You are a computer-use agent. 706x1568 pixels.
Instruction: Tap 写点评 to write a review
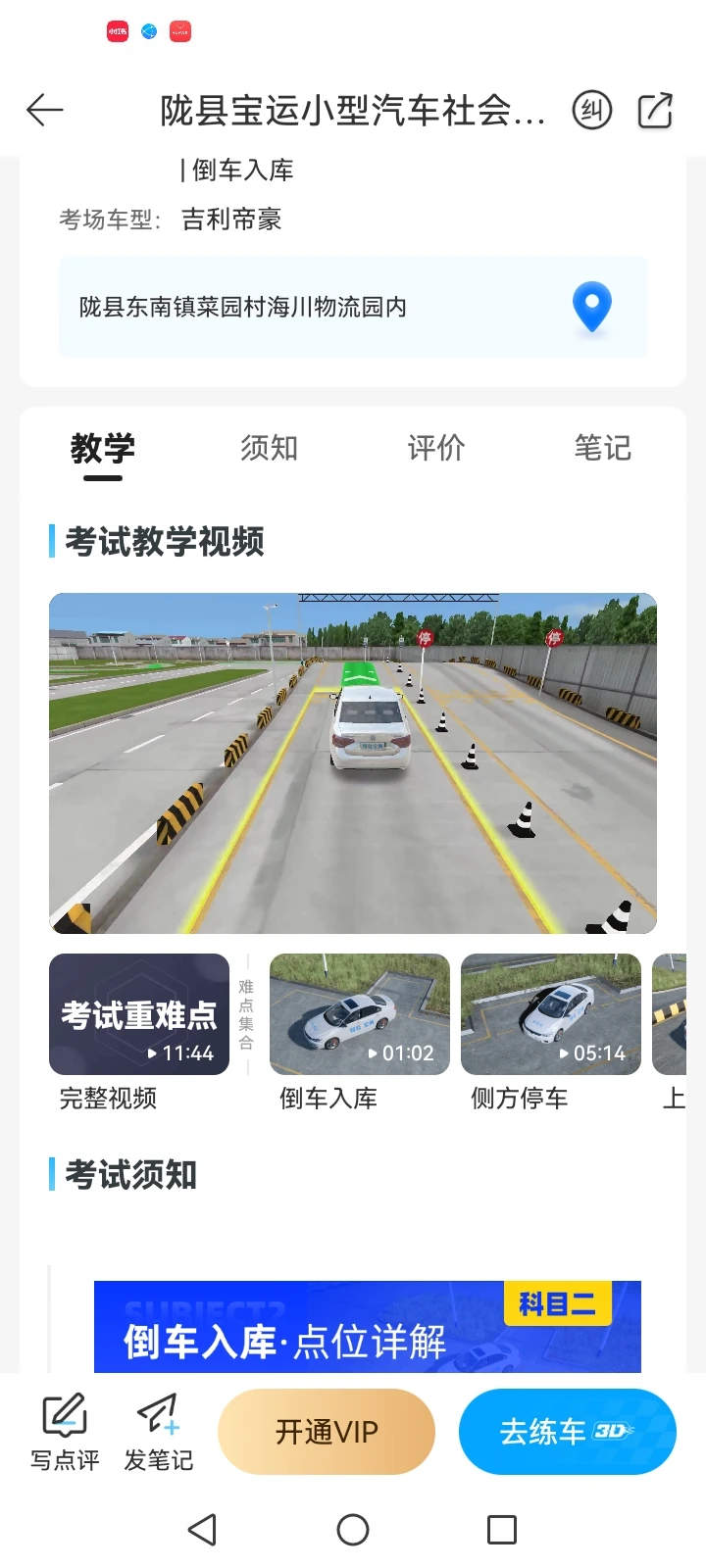[x=65, y=1432]
